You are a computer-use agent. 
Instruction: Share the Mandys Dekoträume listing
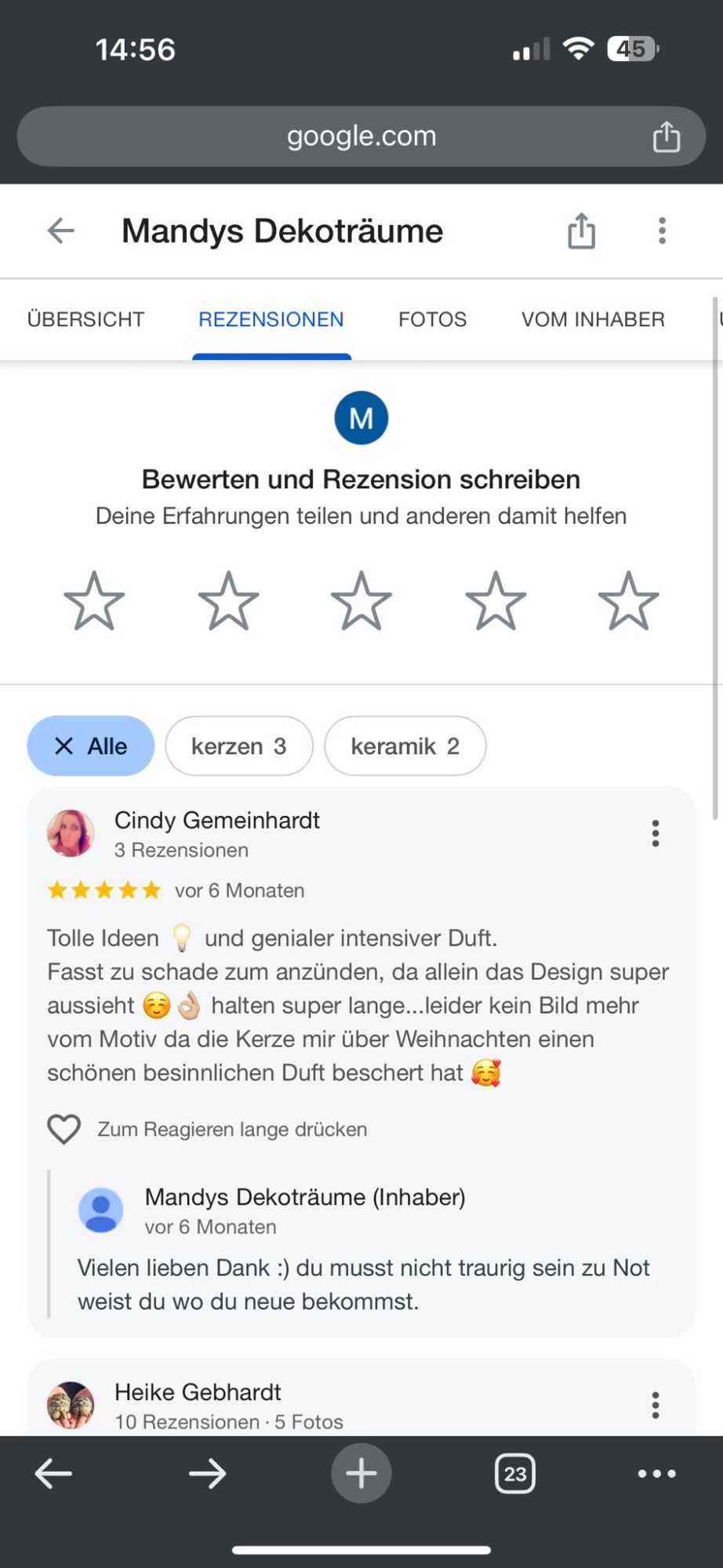[581, 231]
